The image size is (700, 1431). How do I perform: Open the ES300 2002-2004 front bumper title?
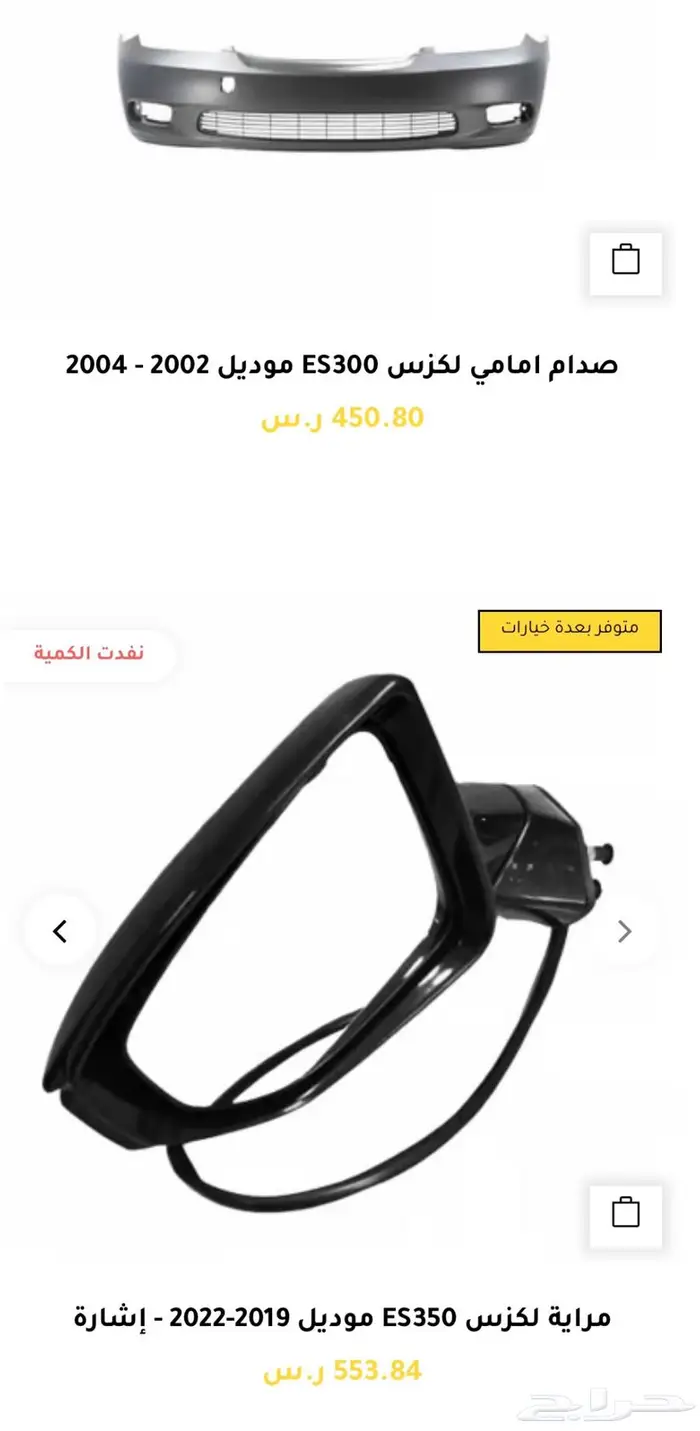342,364
